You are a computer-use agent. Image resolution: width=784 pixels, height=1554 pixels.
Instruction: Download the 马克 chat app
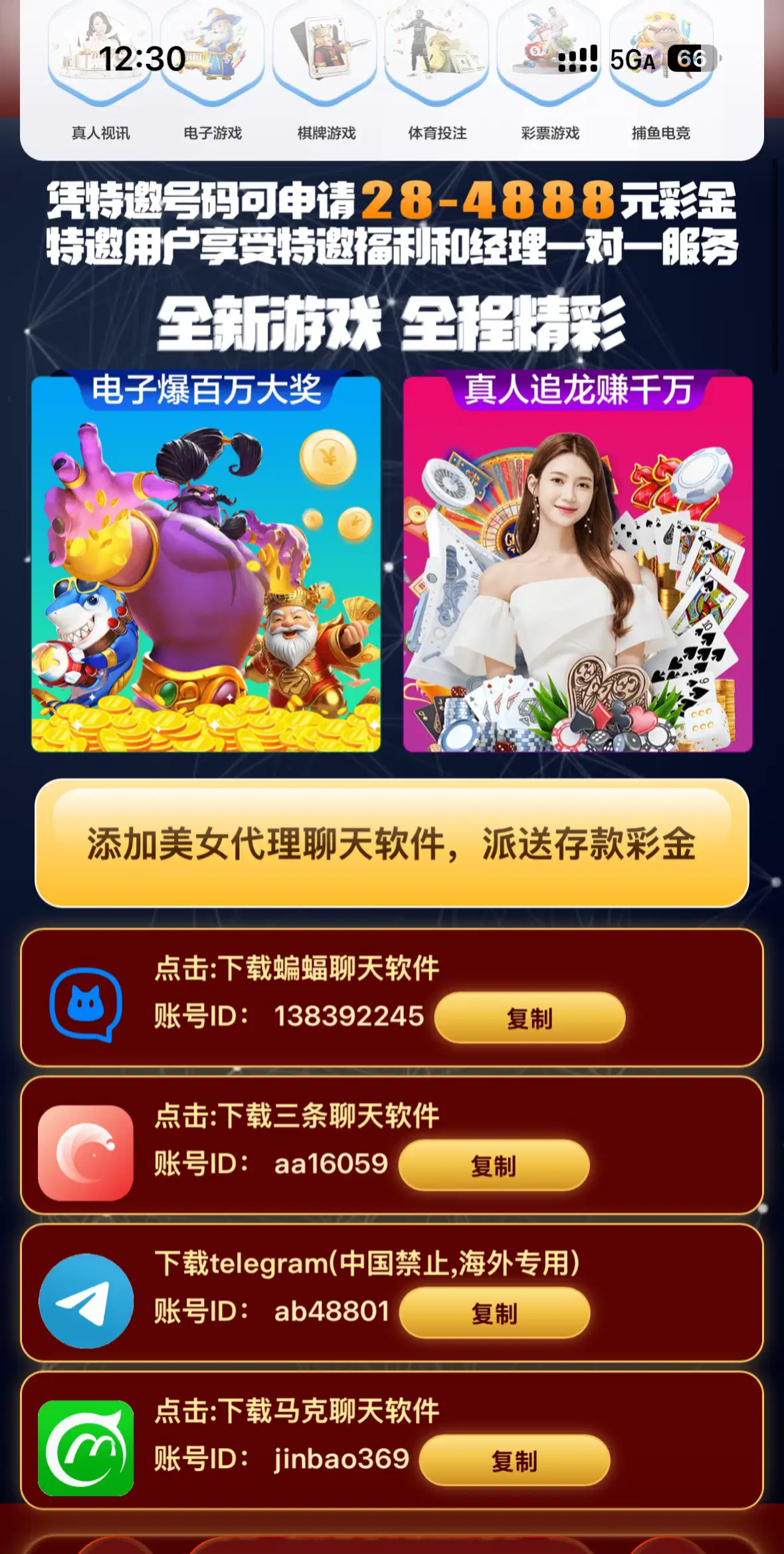coord(297,1411)
